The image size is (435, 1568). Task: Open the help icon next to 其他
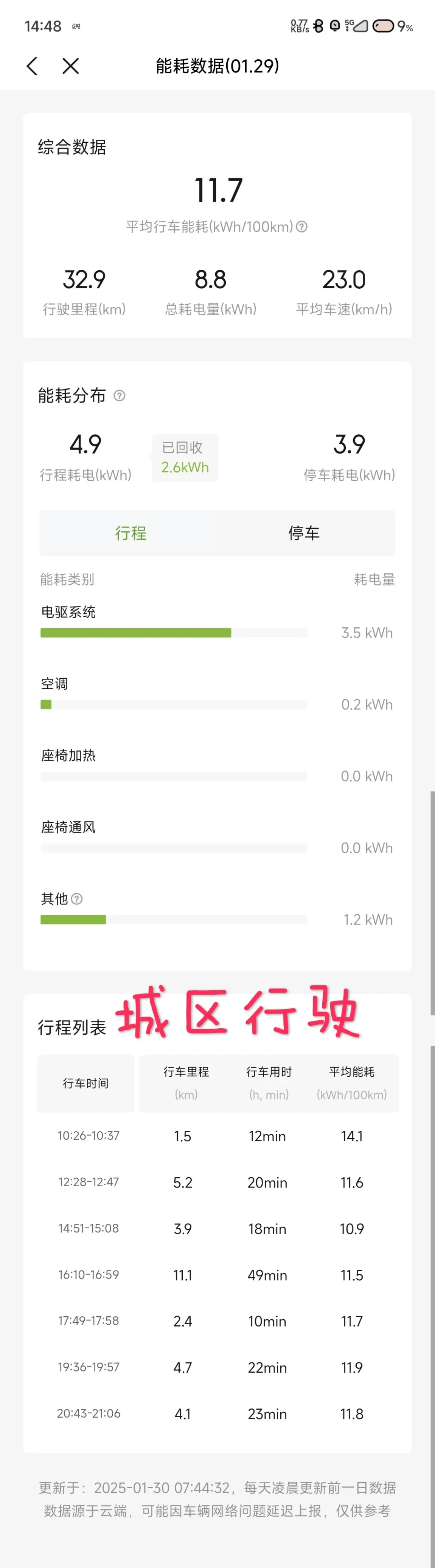[77, 899]
